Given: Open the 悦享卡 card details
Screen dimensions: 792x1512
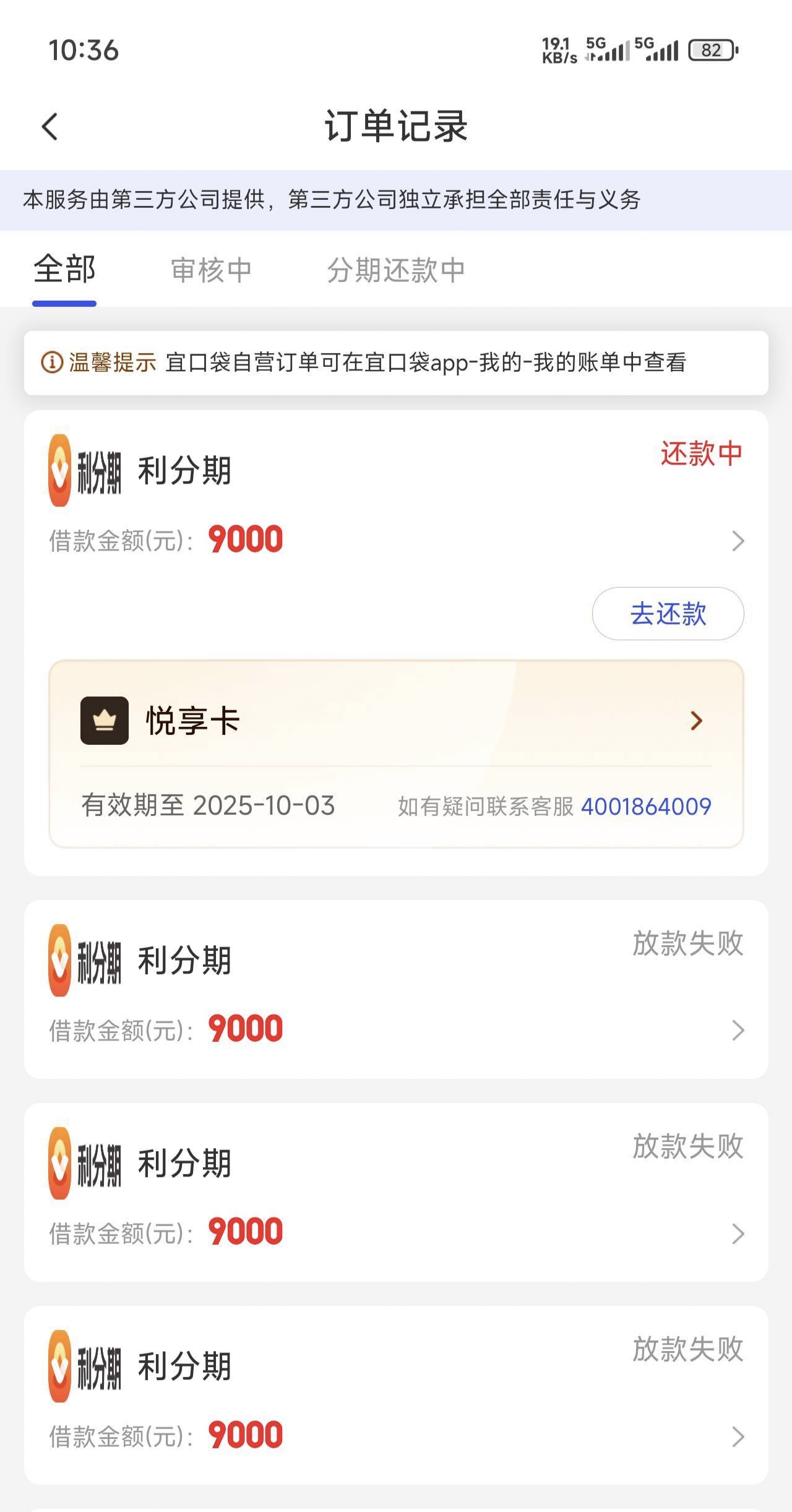Looking at the screenshot, I should click(x=396, y=721).
